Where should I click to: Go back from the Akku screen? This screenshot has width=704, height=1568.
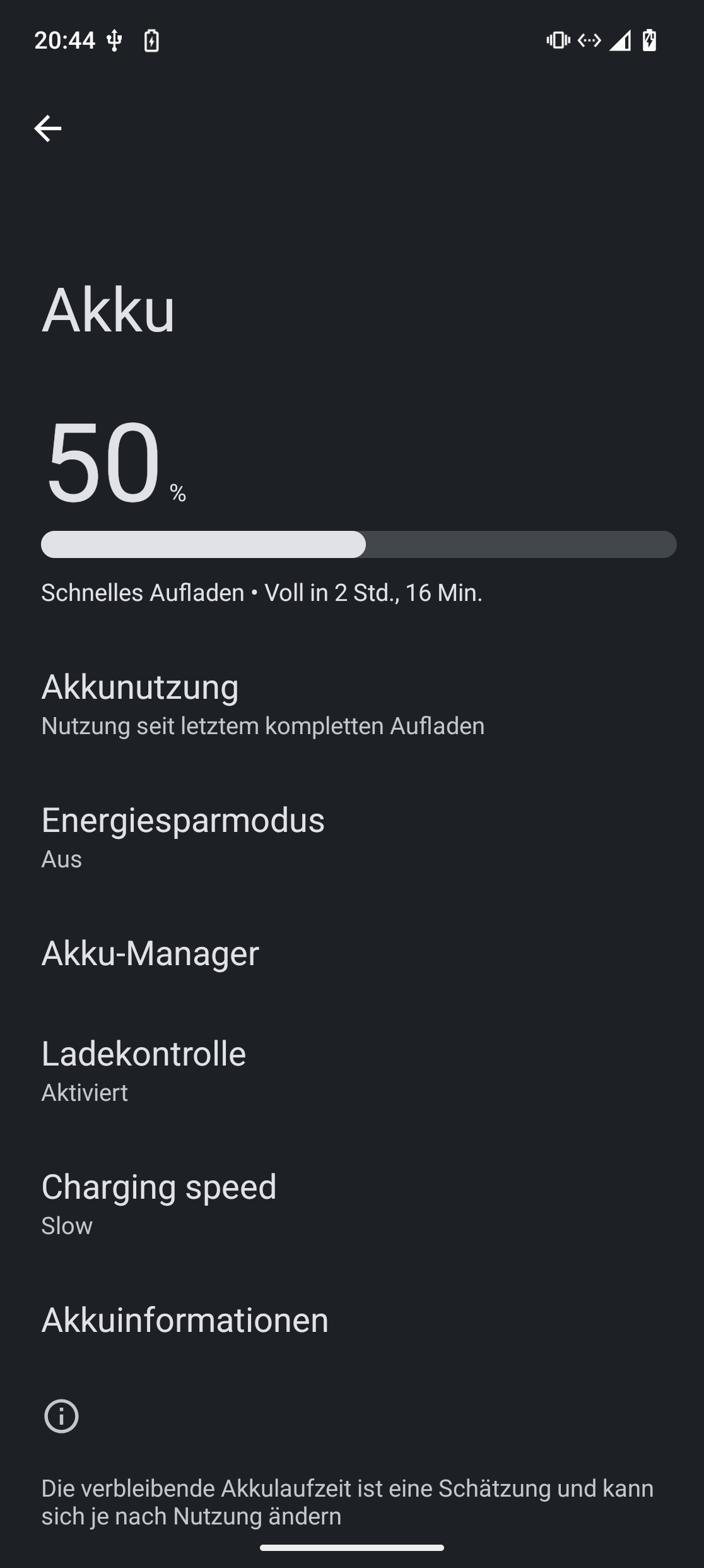pos(48,129)
